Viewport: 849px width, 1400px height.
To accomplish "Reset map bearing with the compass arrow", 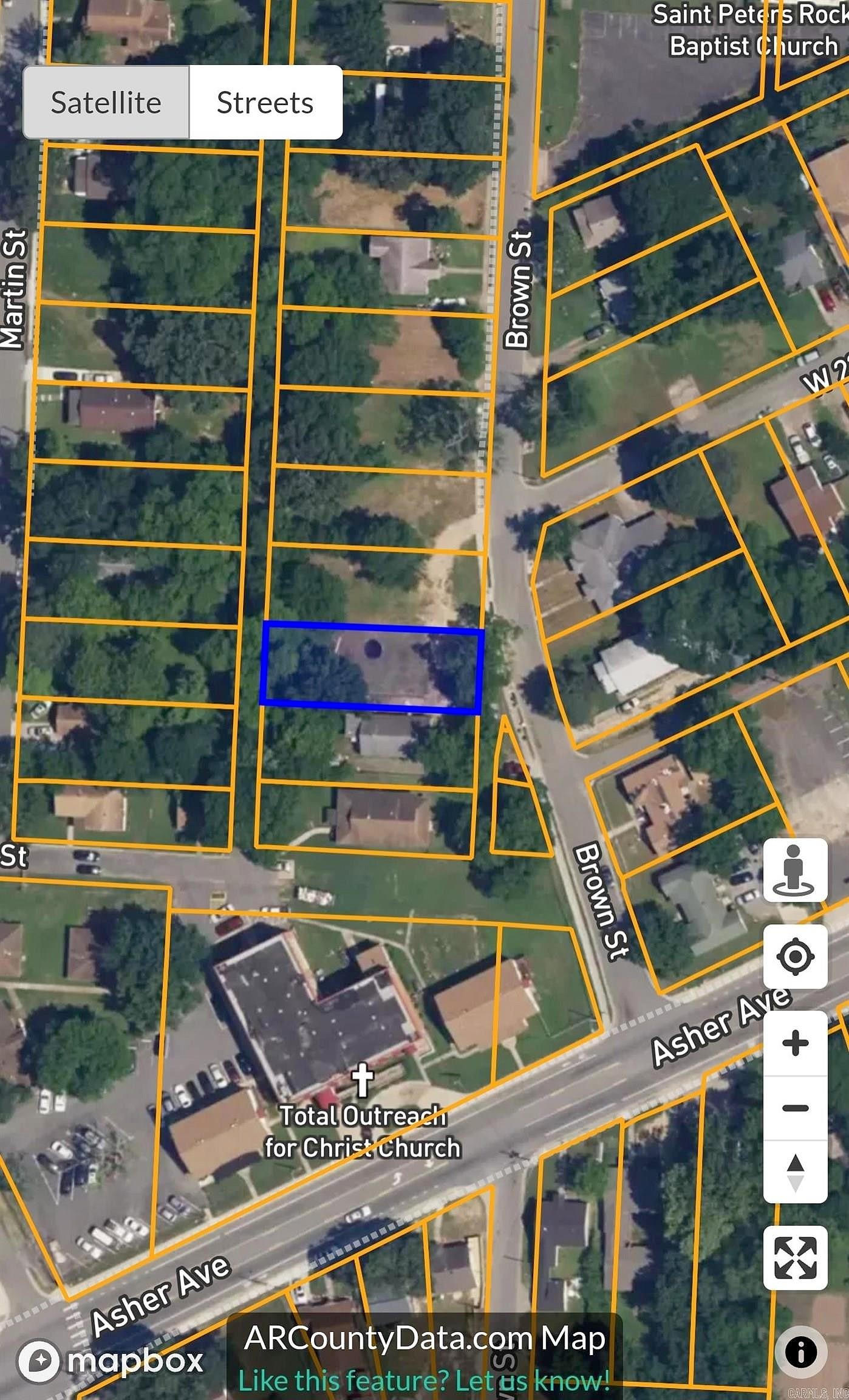I will click(x=795, y=1172).
